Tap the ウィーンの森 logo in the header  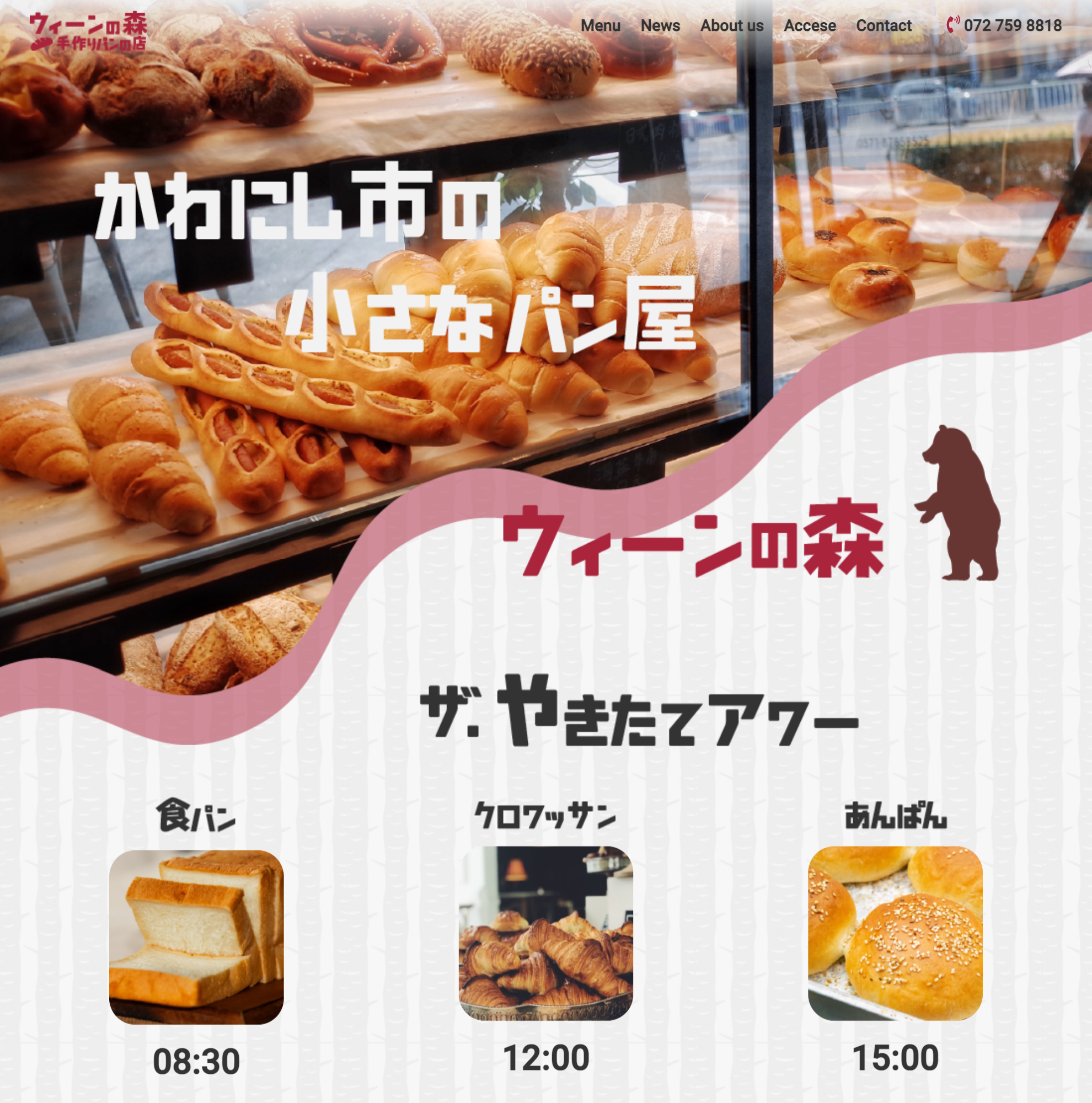tap(88, 31)
